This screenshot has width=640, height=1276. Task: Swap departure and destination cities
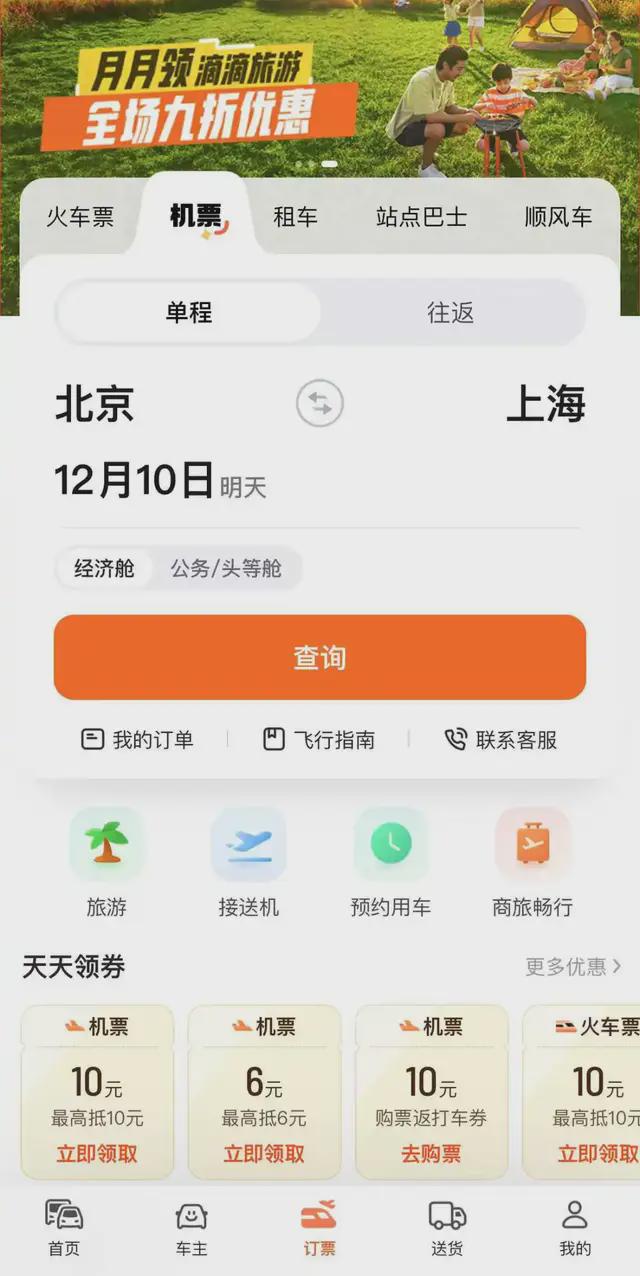[319, 404]
